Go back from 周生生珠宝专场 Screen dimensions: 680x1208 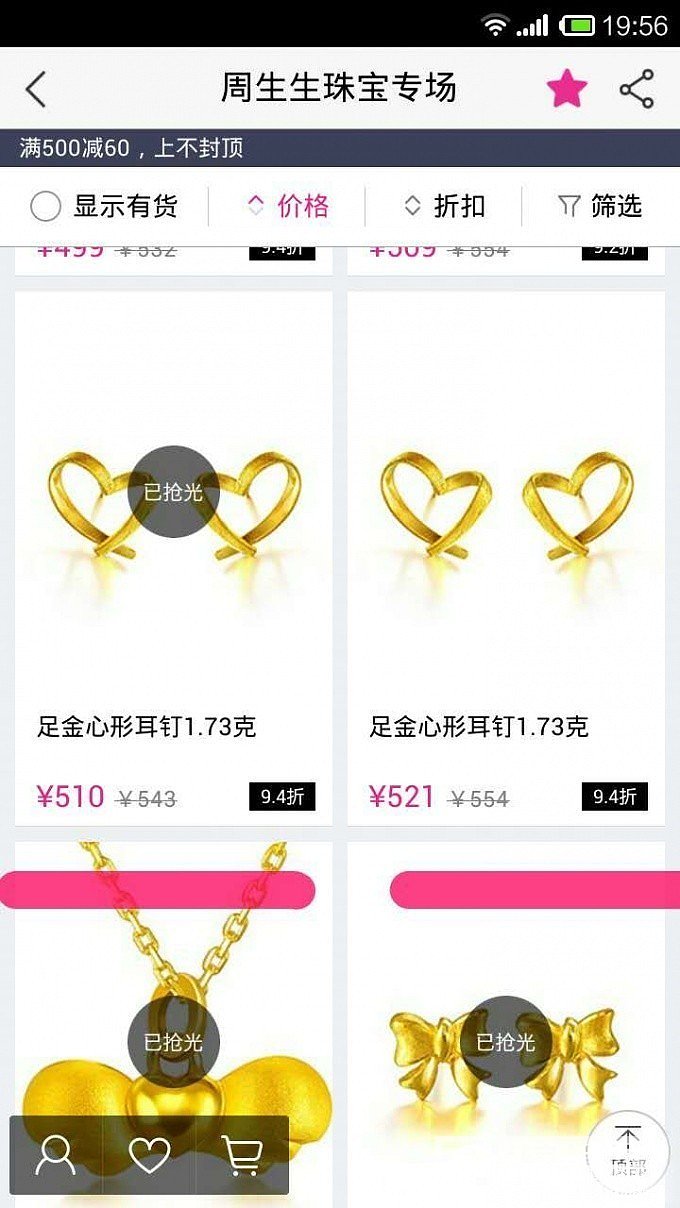[36, 89]
